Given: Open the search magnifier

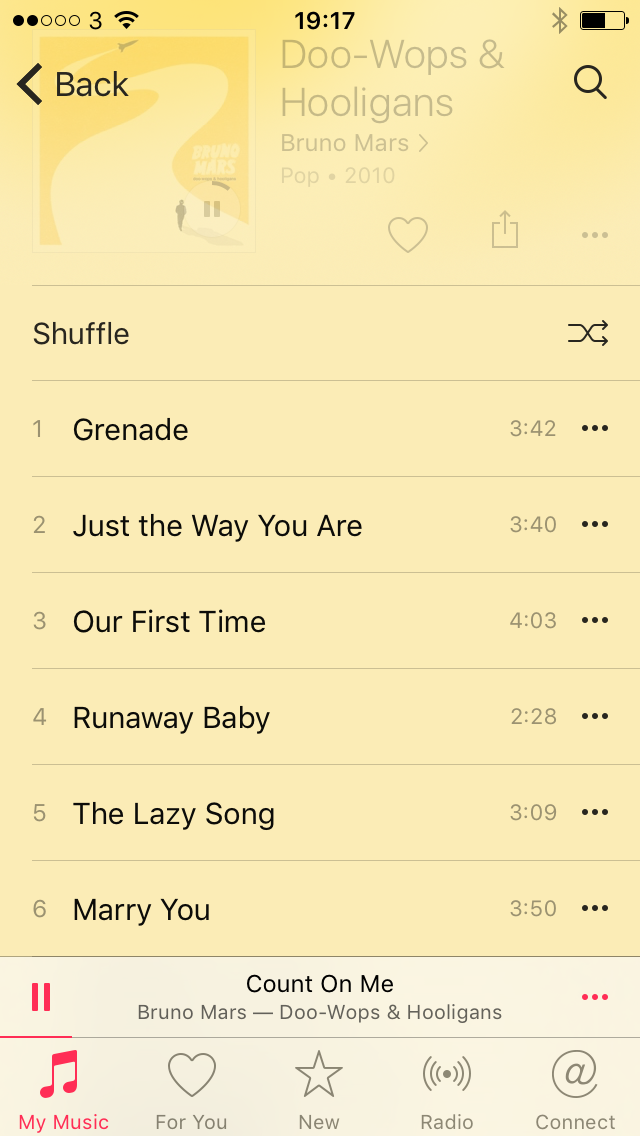Looking at the screenshot, I should coord(590,84).
